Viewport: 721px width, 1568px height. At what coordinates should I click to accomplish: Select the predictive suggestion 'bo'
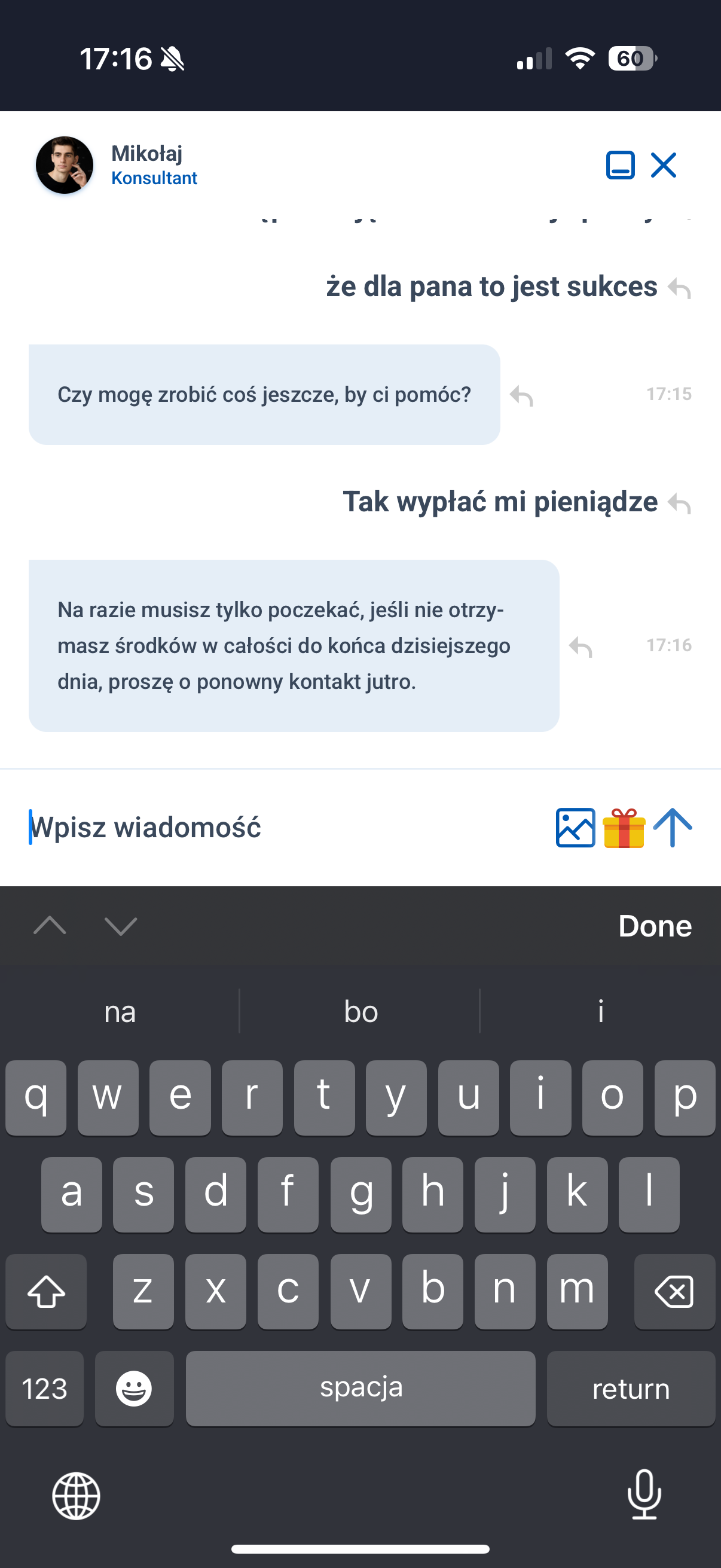(360, 1011)
